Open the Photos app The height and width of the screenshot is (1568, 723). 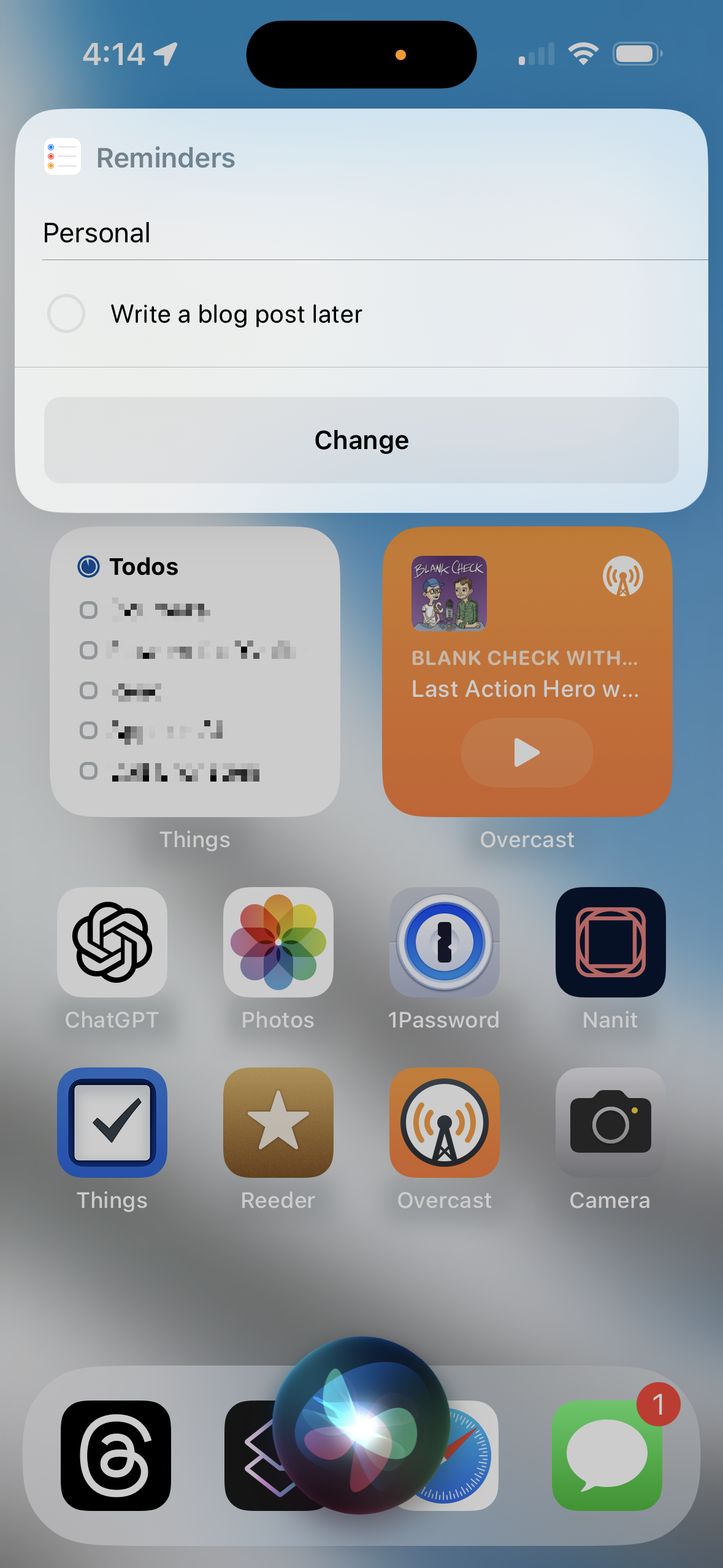278,942
